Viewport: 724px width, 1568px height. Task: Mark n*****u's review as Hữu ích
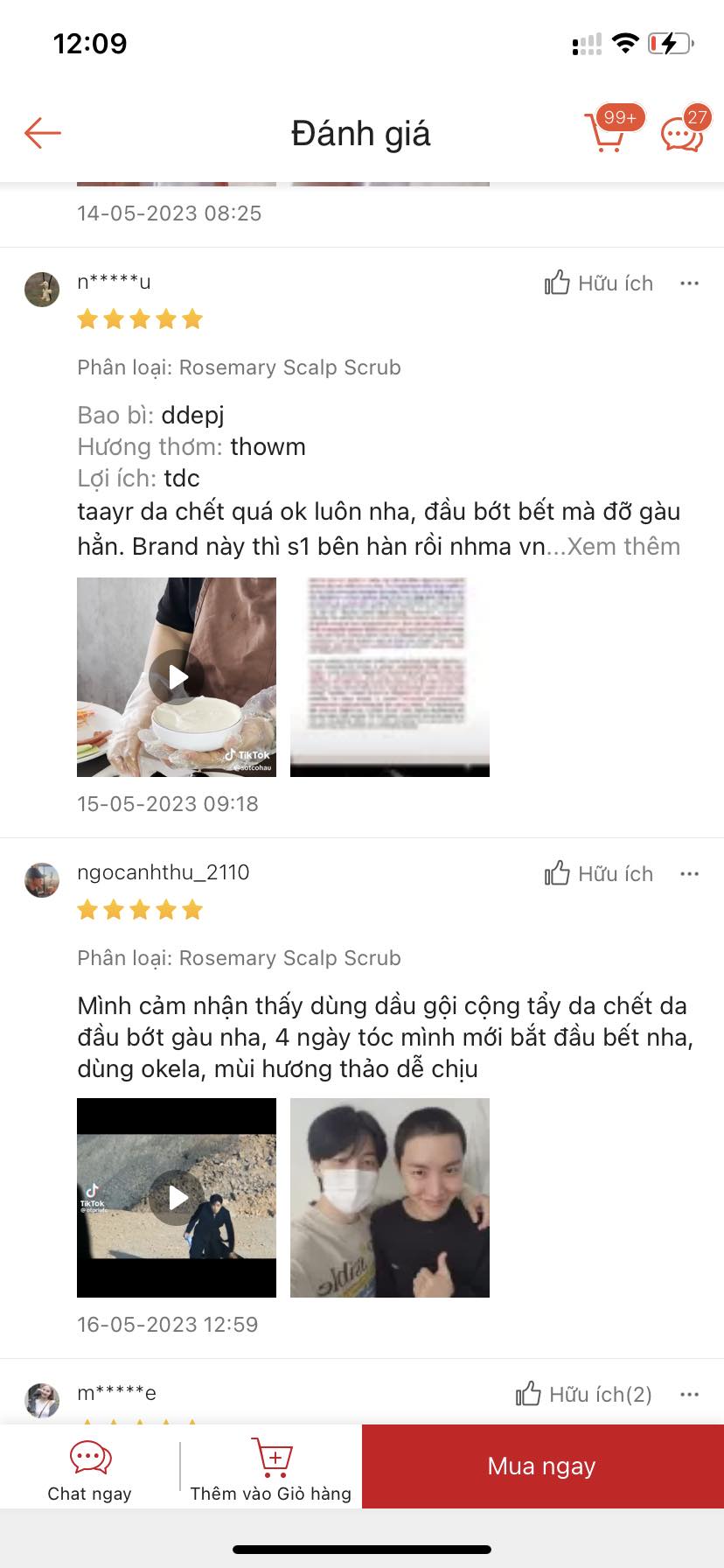coord(599,283)
